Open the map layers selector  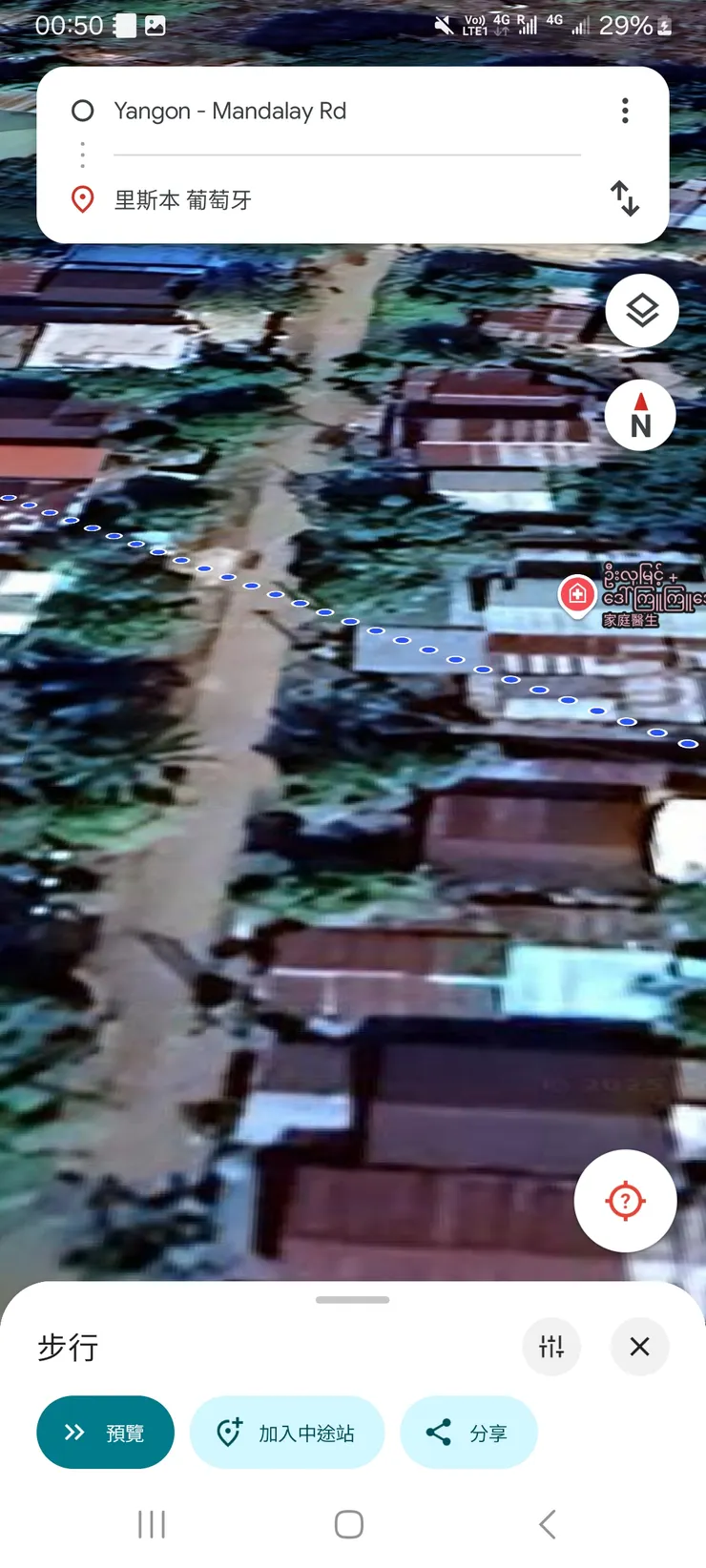coord(642,311)
